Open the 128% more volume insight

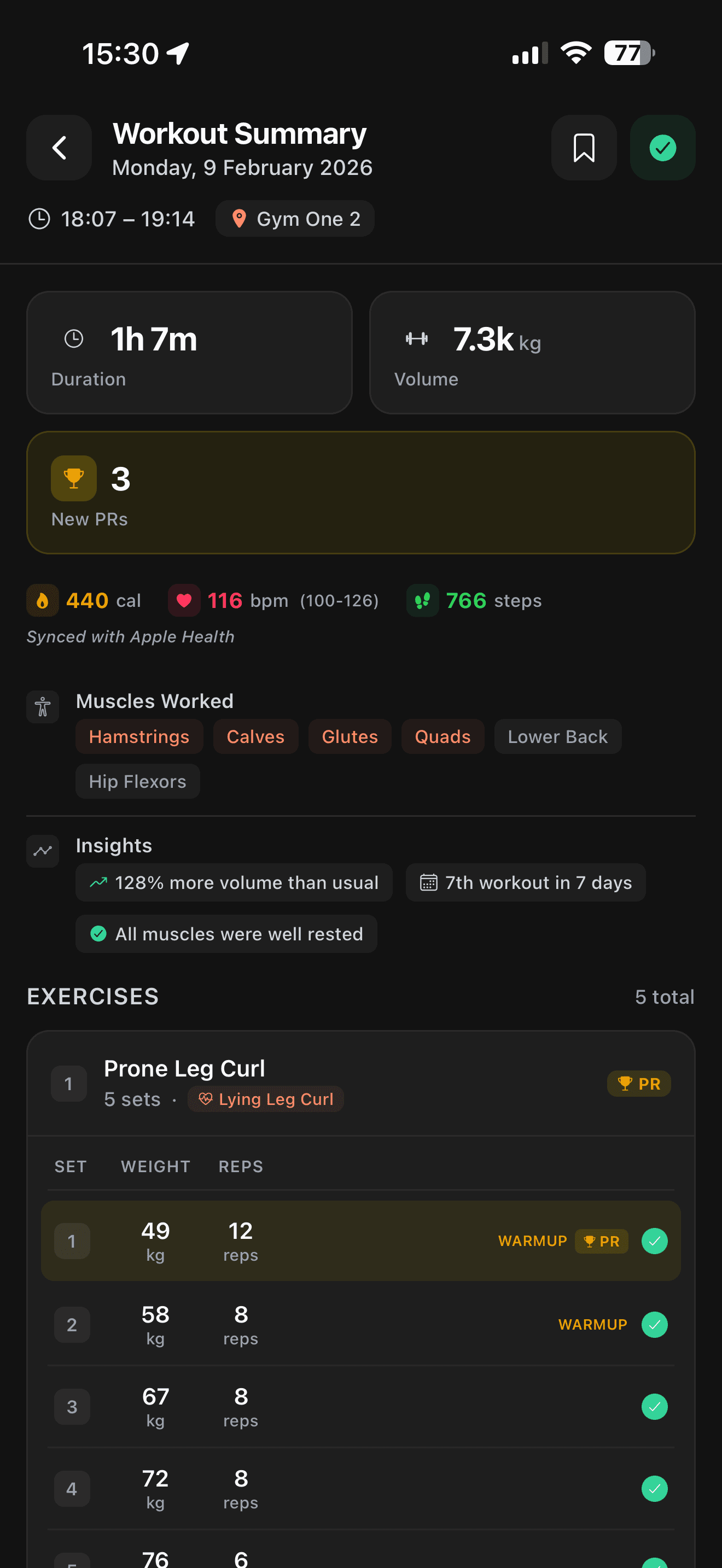(234, 882)
